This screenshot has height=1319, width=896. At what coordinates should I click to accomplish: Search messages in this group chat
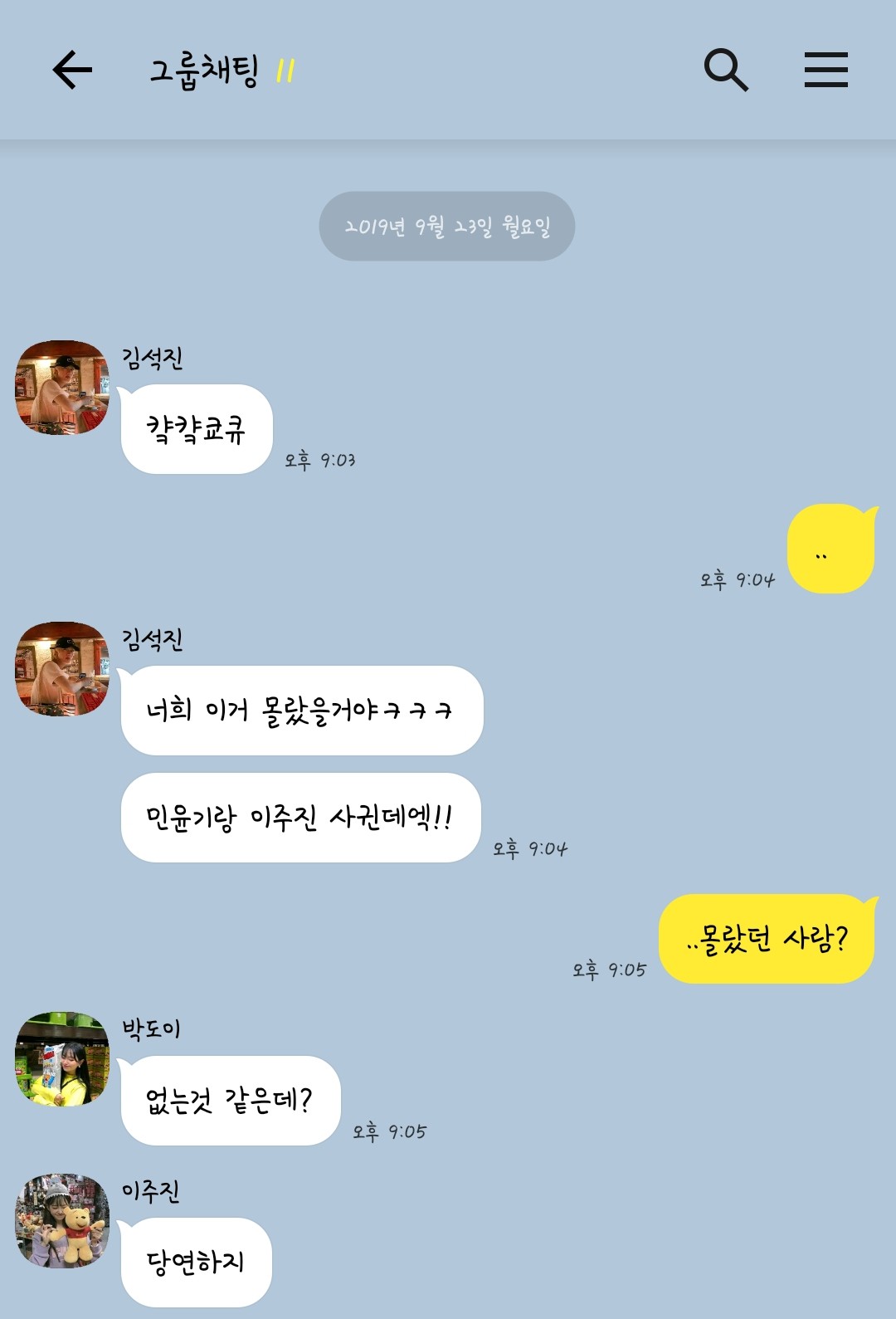click(x=726, y=70)
